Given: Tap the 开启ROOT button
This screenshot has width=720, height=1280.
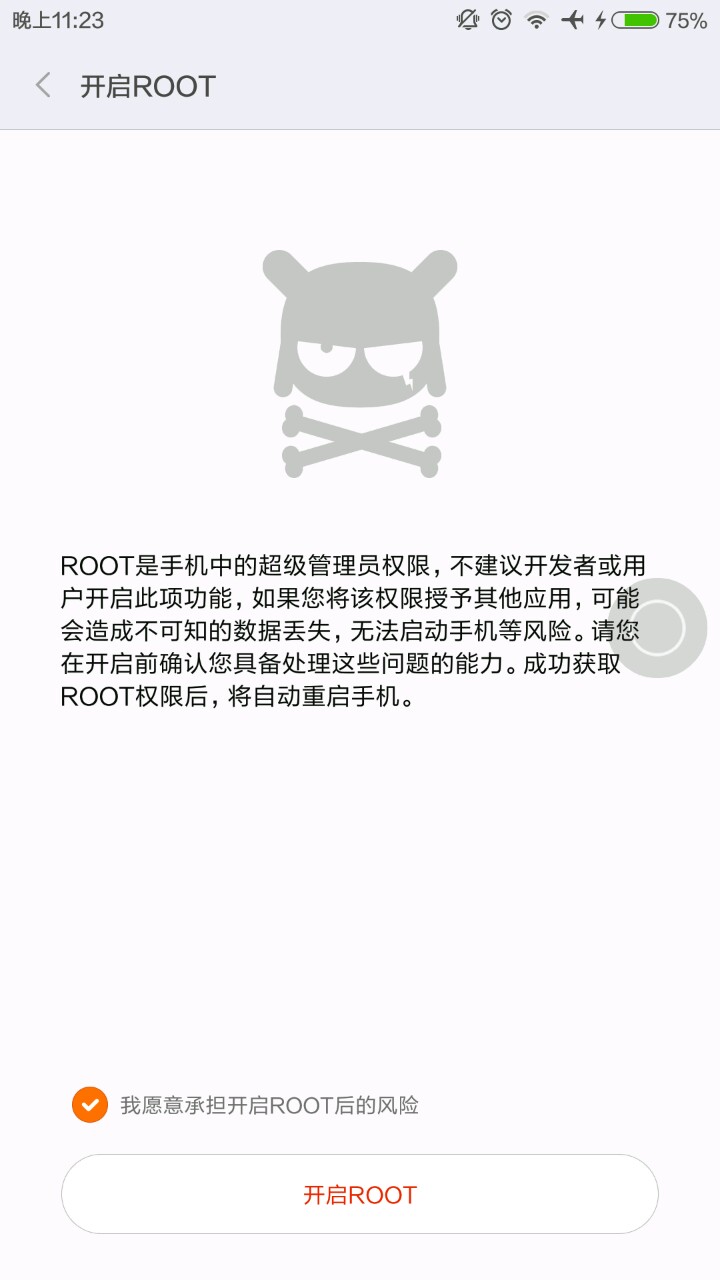Looking at the screenshot, I should [x=360, y=1194].
